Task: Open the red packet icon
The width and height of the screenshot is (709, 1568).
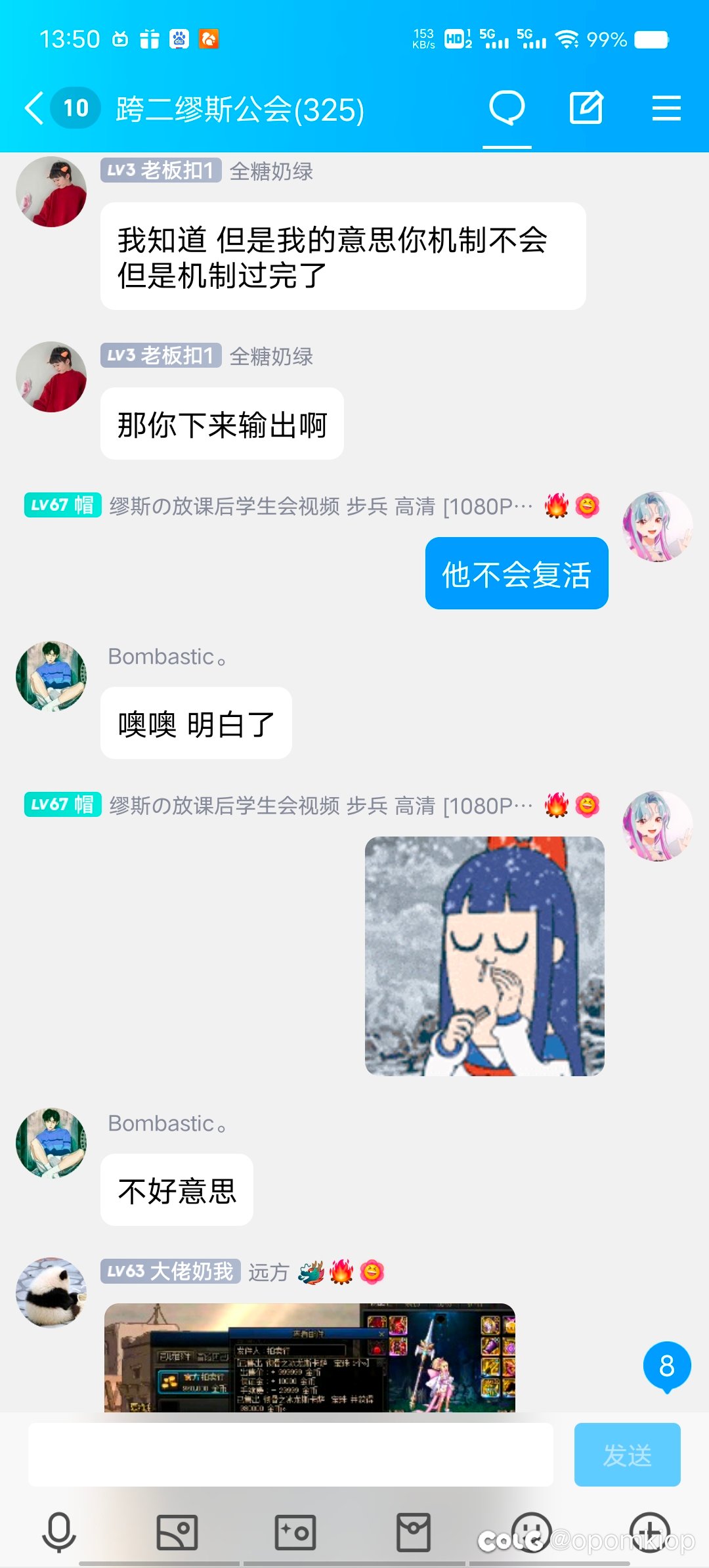Action: click(414, 1532)
